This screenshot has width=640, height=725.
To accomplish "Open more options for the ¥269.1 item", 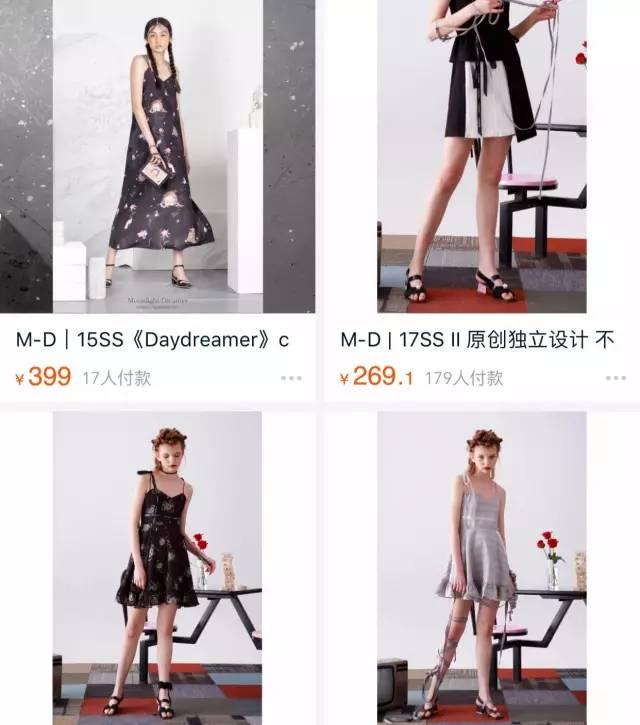I will click(615, 378).
